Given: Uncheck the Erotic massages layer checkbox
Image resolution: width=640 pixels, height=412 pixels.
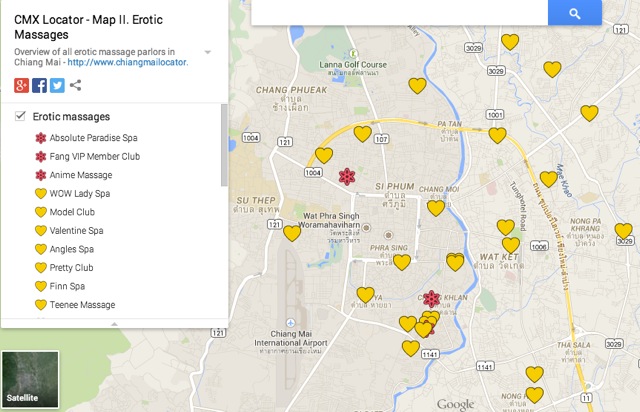Looking at the screenshot, I should pyautogui.click(x=20, y=117).
